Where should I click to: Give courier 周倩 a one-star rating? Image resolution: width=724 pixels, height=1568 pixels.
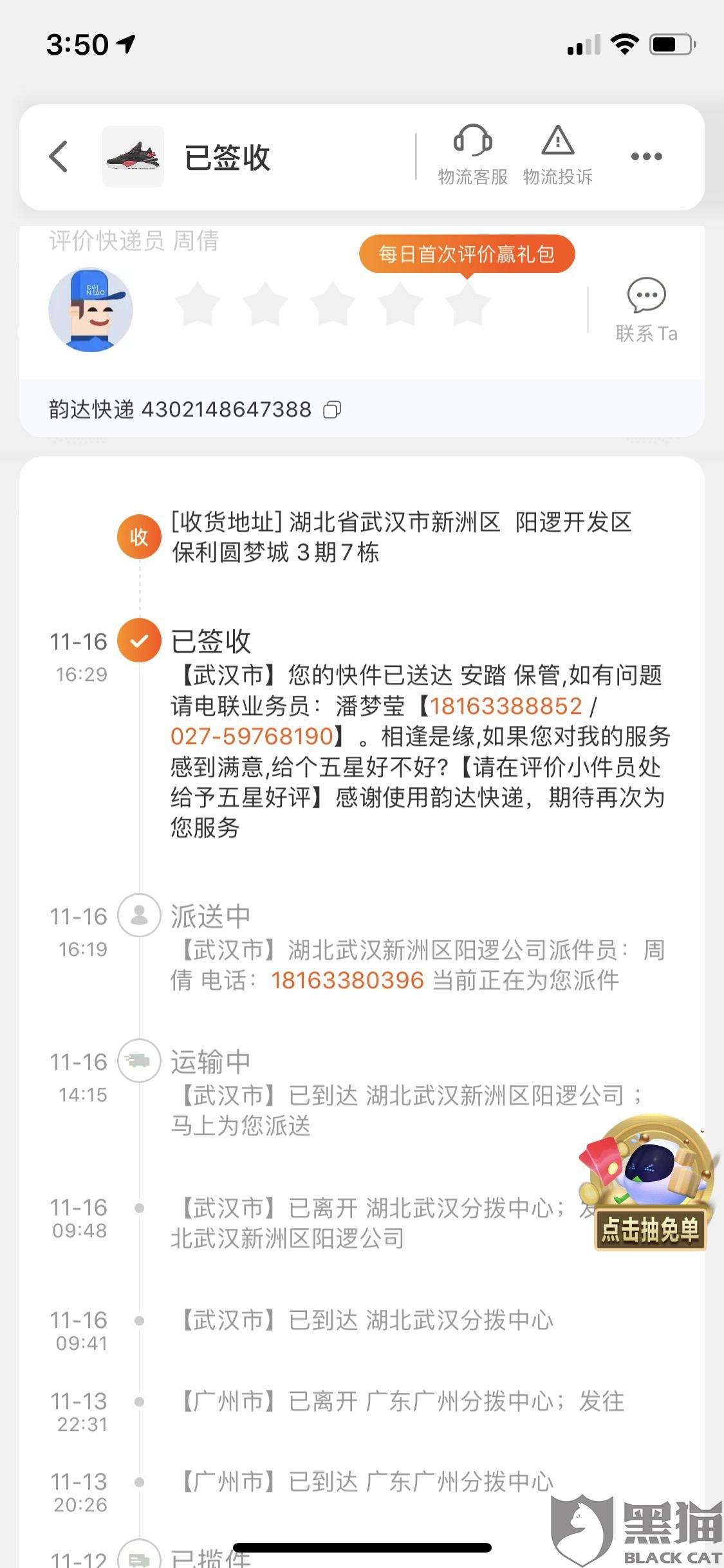pyautogui.click(x=198, y=306)
